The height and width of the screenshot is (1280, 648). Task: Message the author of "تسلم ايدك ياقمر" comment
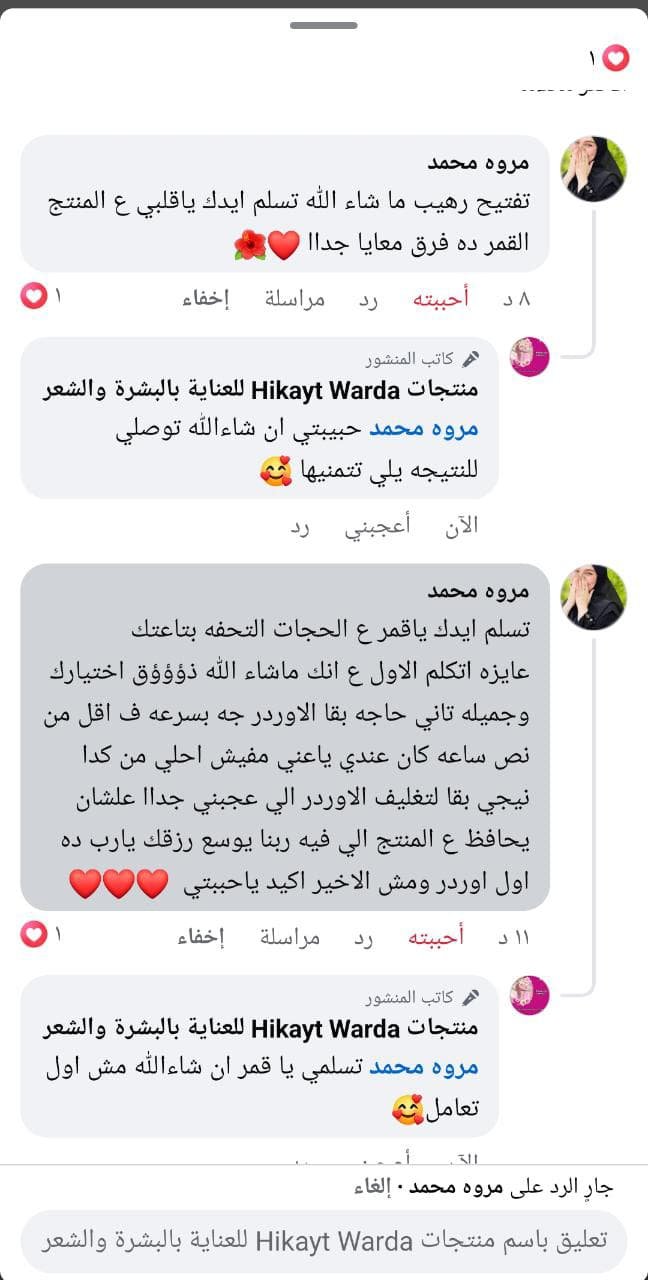[x=290, y=937]
